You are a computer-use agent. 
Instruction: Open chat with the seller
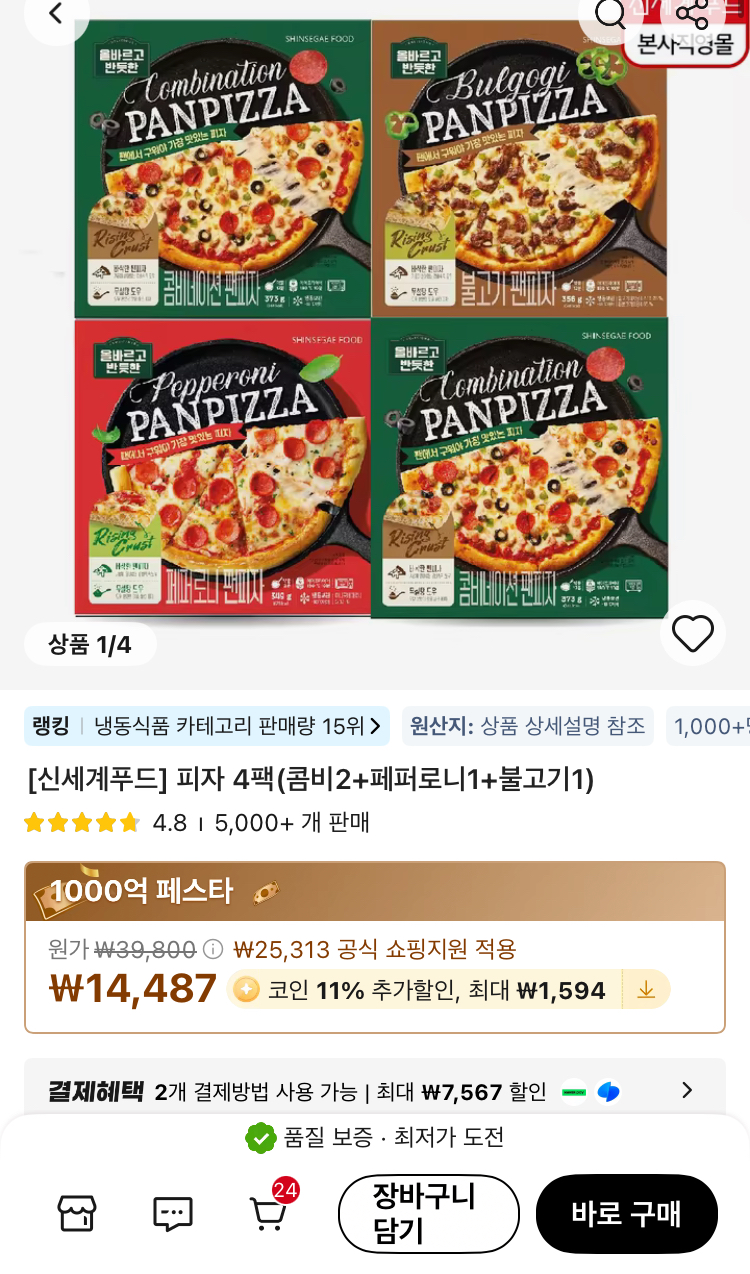(x=172, y=1214)
